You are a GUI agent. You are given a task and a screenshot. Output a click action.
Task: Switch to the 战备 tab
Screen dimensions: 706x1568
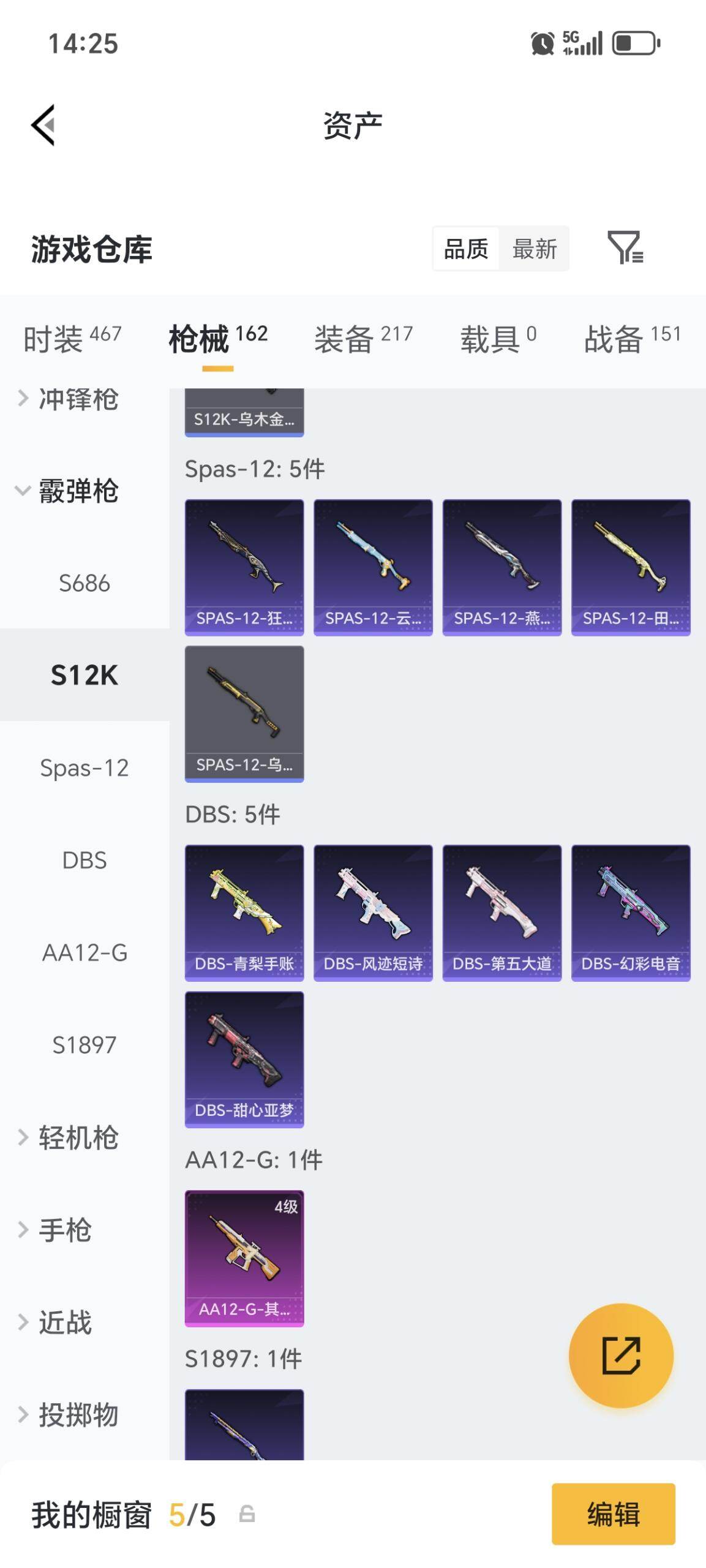633,338
